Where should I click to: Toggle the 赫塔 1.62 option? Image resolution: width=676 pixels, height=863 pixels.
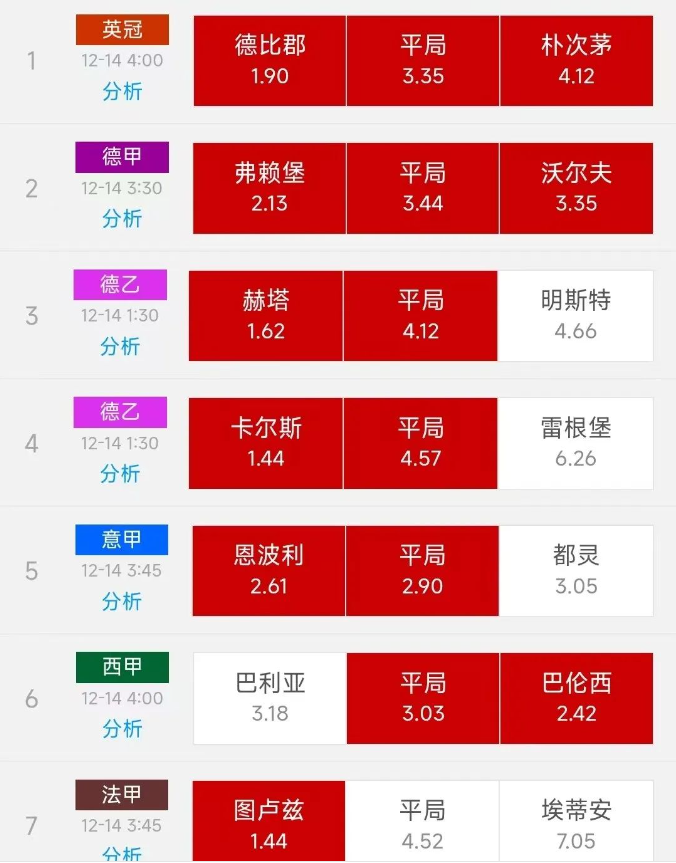point(266,315)
